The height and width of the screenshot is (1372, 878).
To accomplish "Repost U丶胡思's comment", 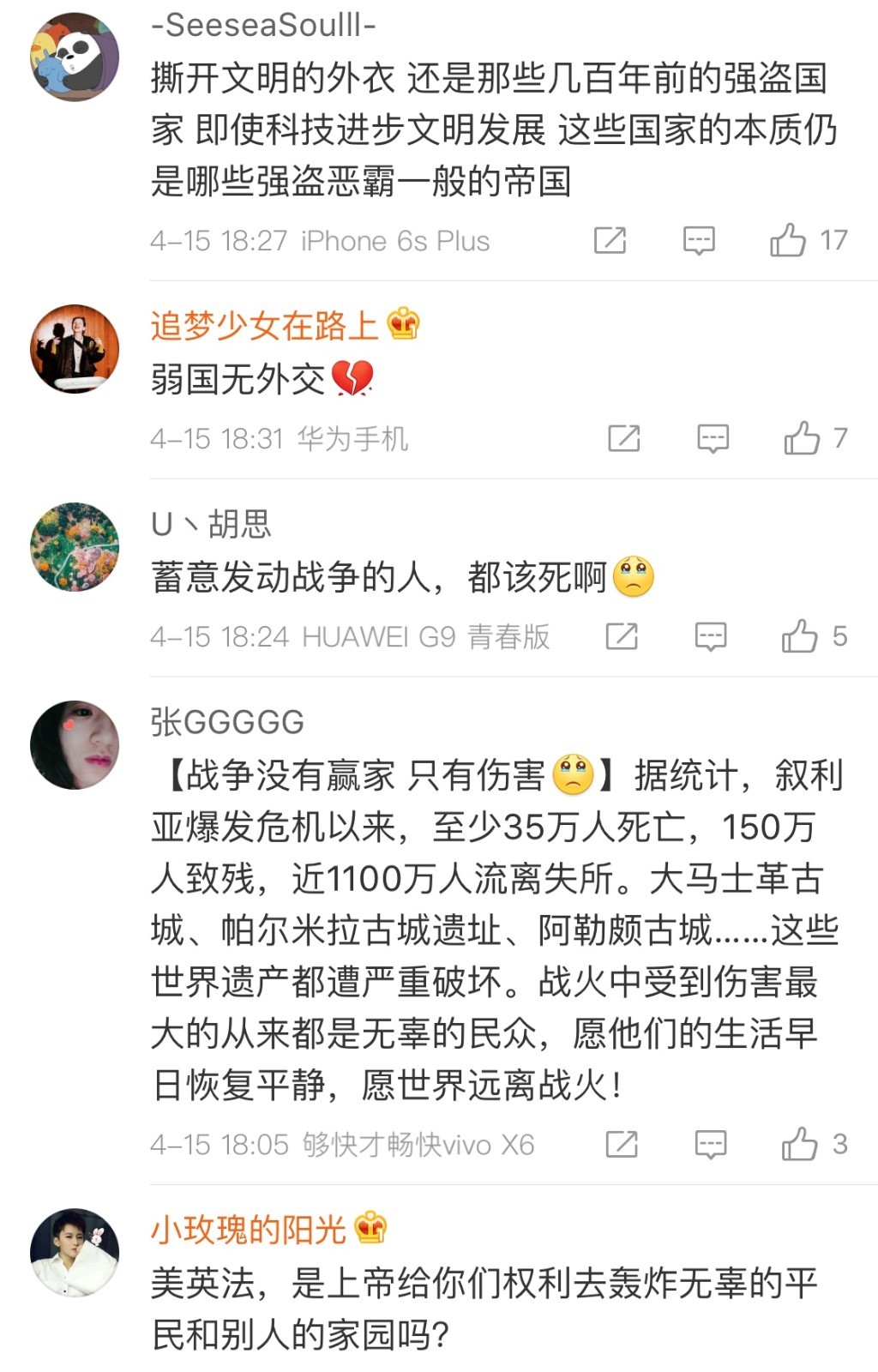I will (621, 636).
